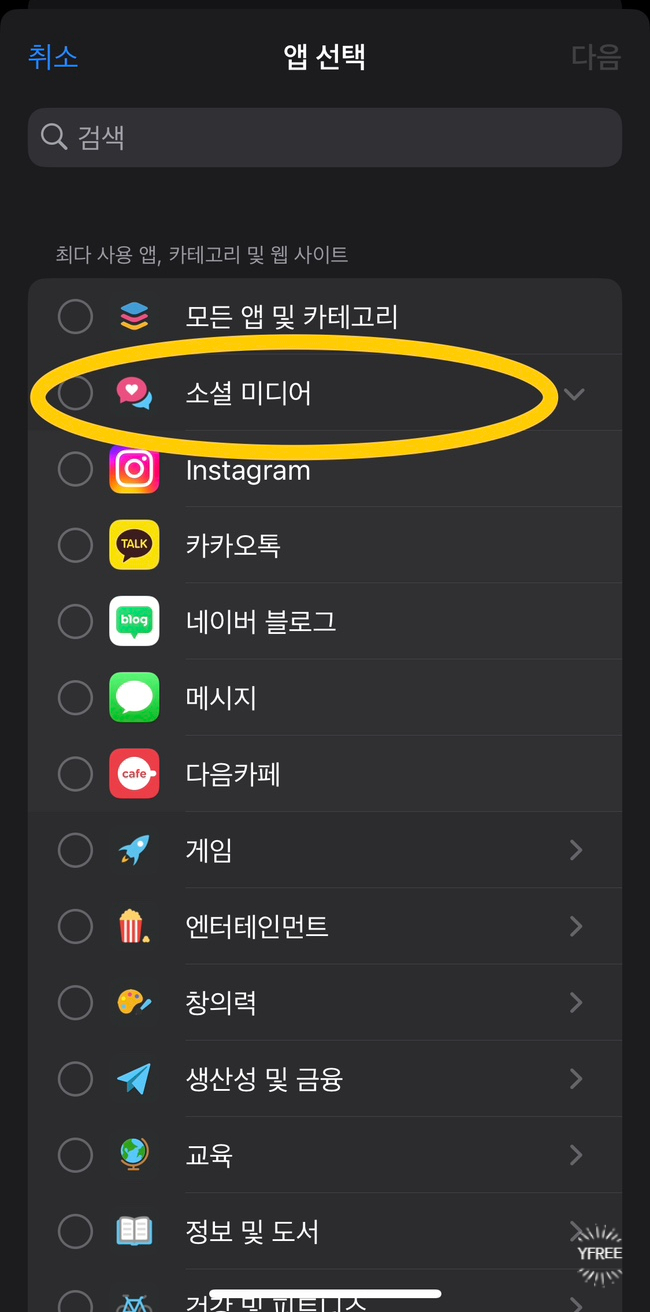Select 정보 및 도서 category circle
The width and height of the screenshot is (650, 1312).
75,1231
